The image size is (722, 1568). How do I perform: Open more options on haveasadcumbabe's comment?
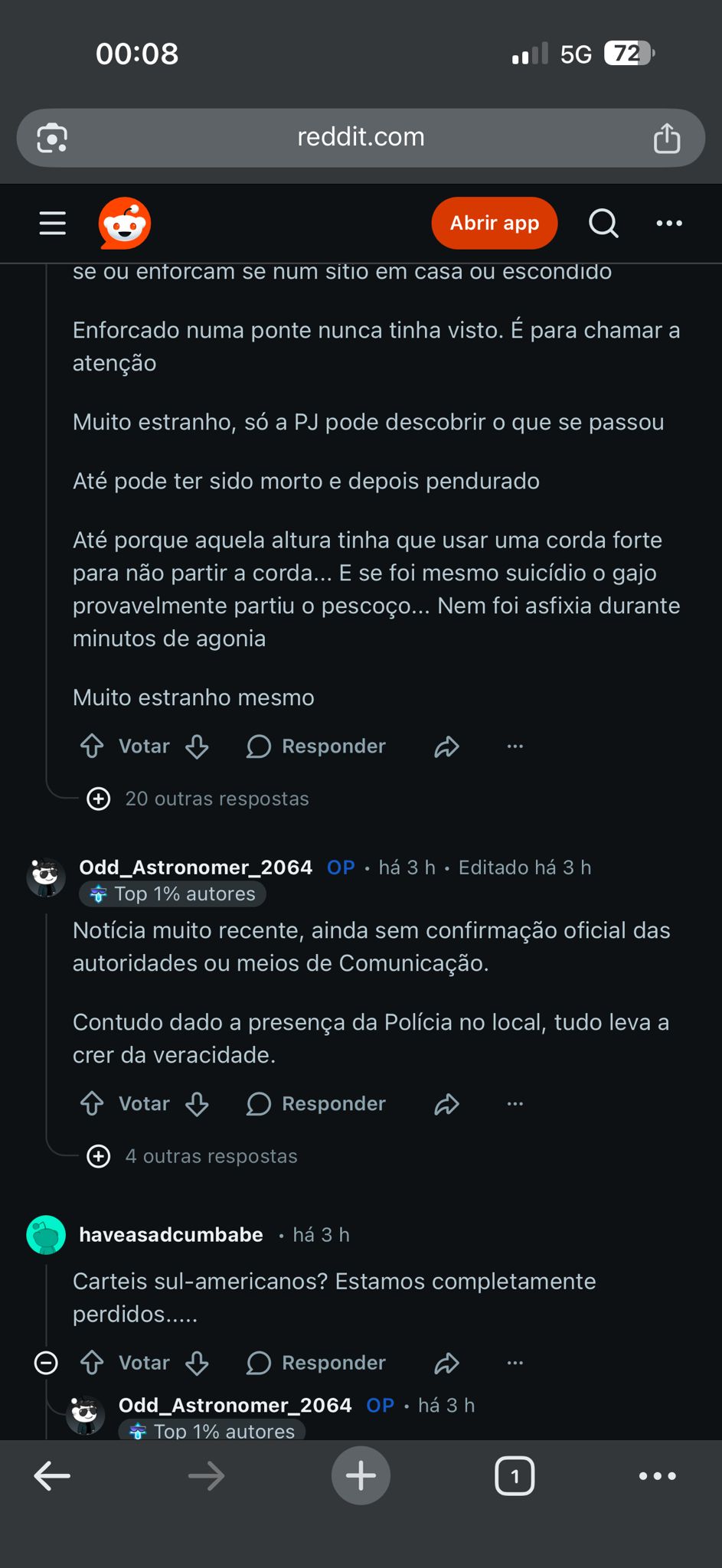(x=515, y=1363)
